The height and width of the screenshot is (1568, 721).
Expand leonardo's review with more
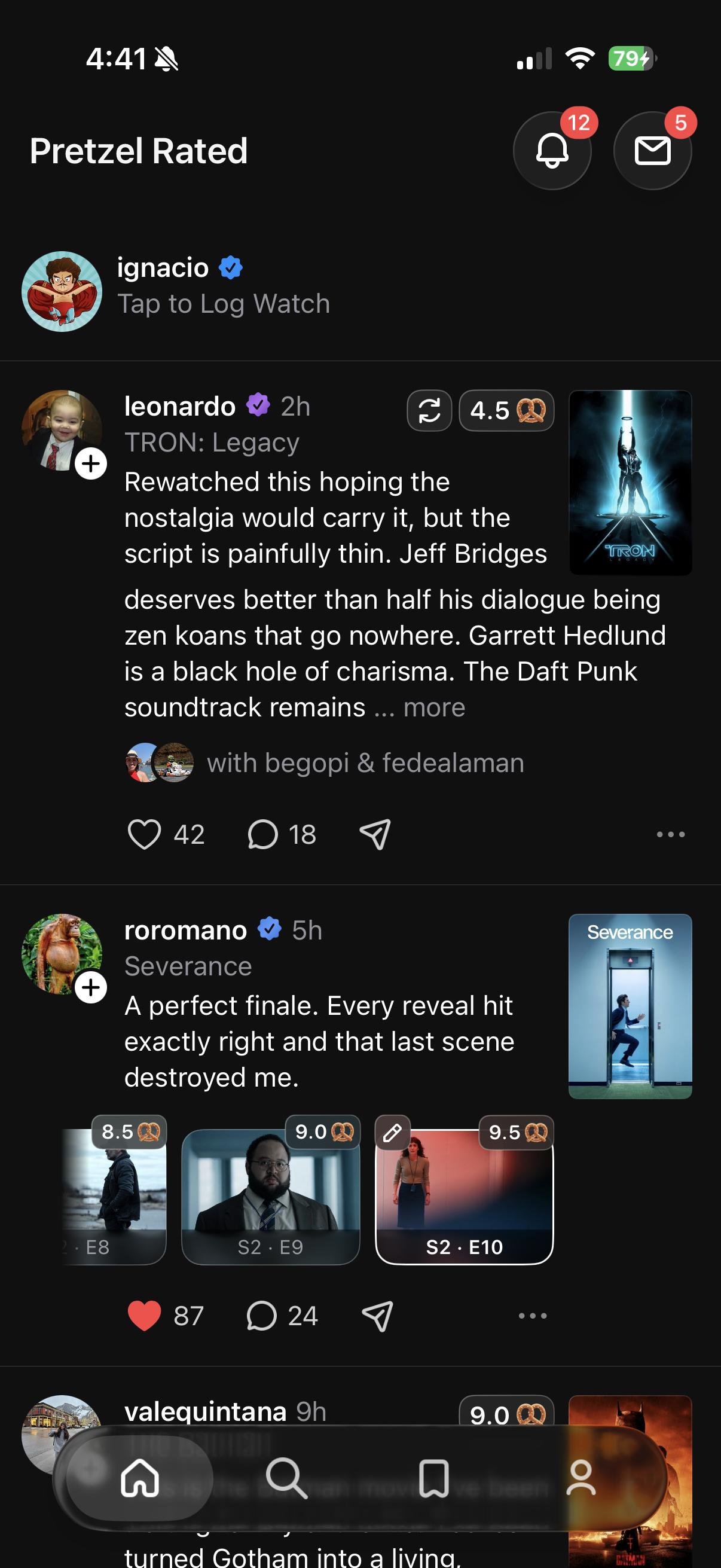(x=434, y=707)
